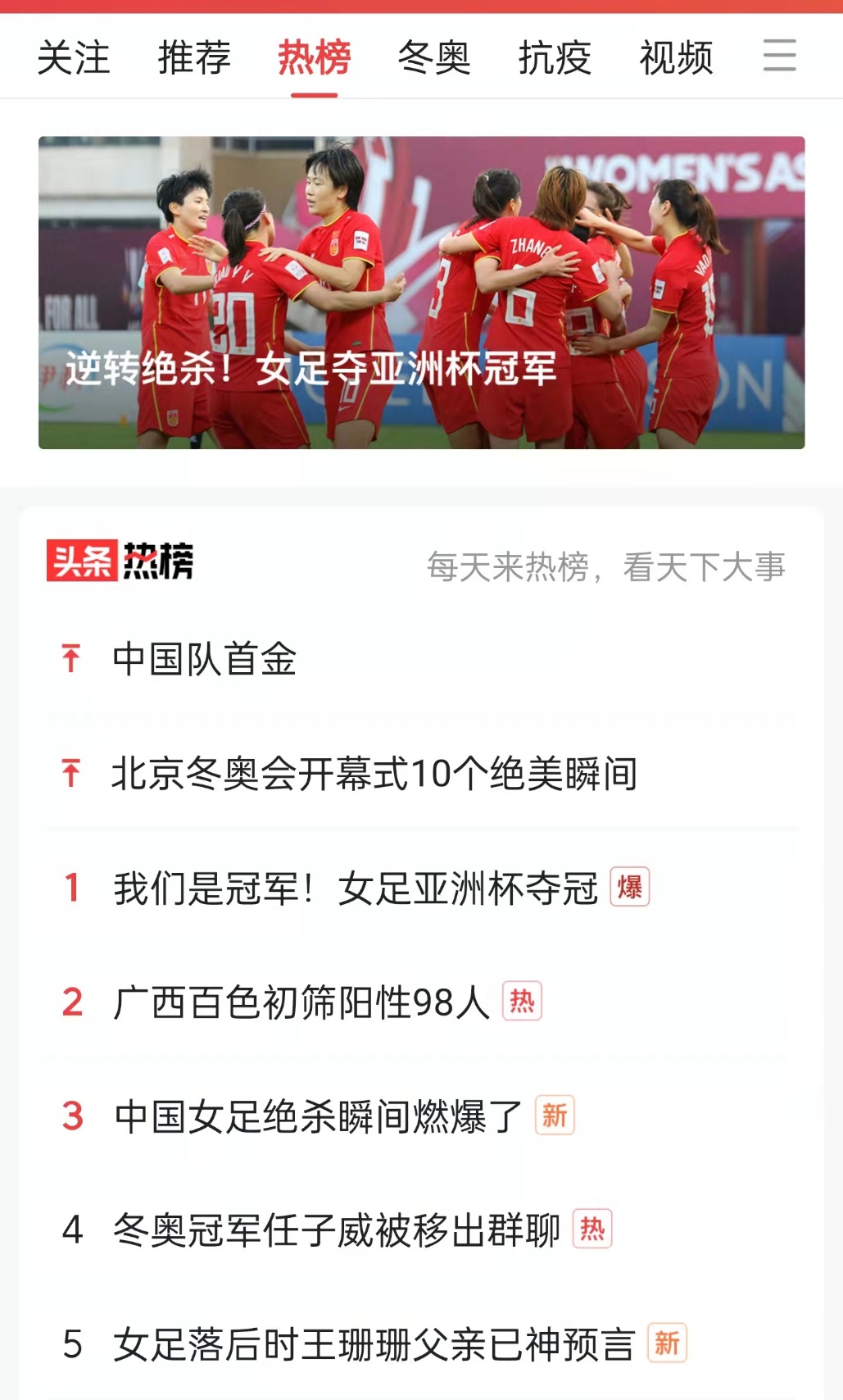Switch to the 推荐 tab
Image resolution: width=843 pixels, height=1400 pixels.
coord(194,58)
